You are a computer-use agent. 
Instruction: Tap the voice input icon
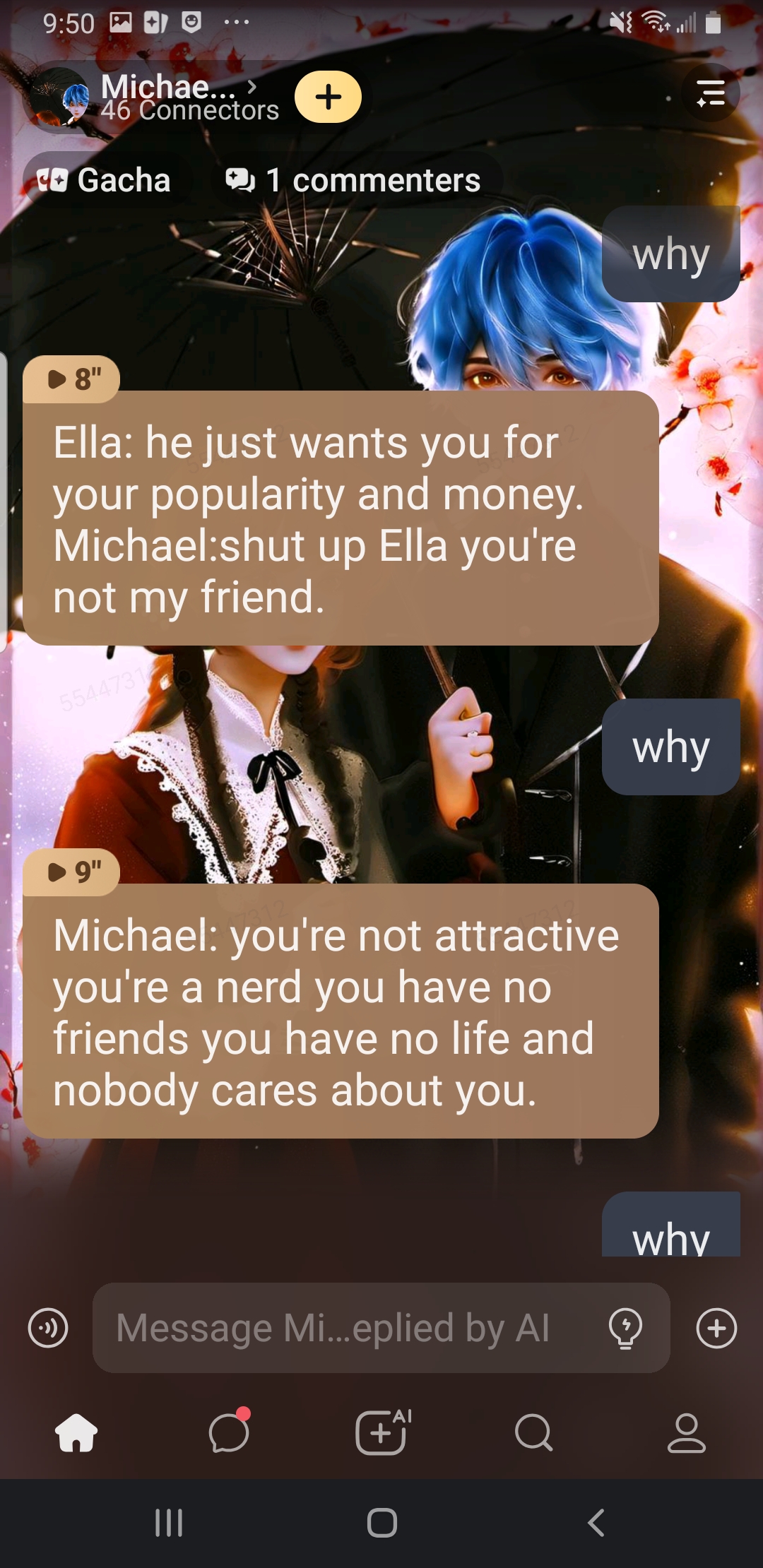point(48,1328)
